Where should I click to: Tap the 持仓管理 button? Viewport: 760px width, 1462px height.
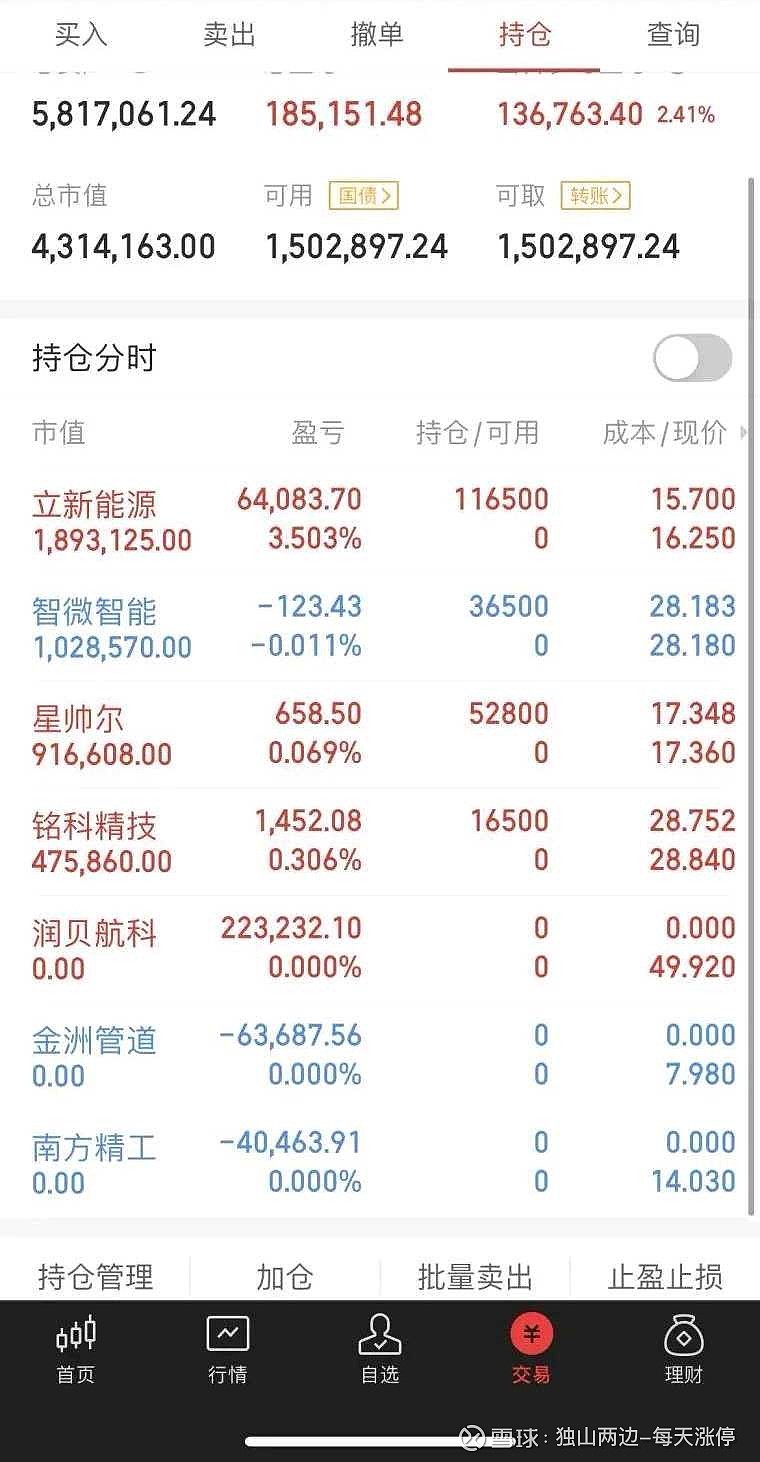pos(96,1277)
